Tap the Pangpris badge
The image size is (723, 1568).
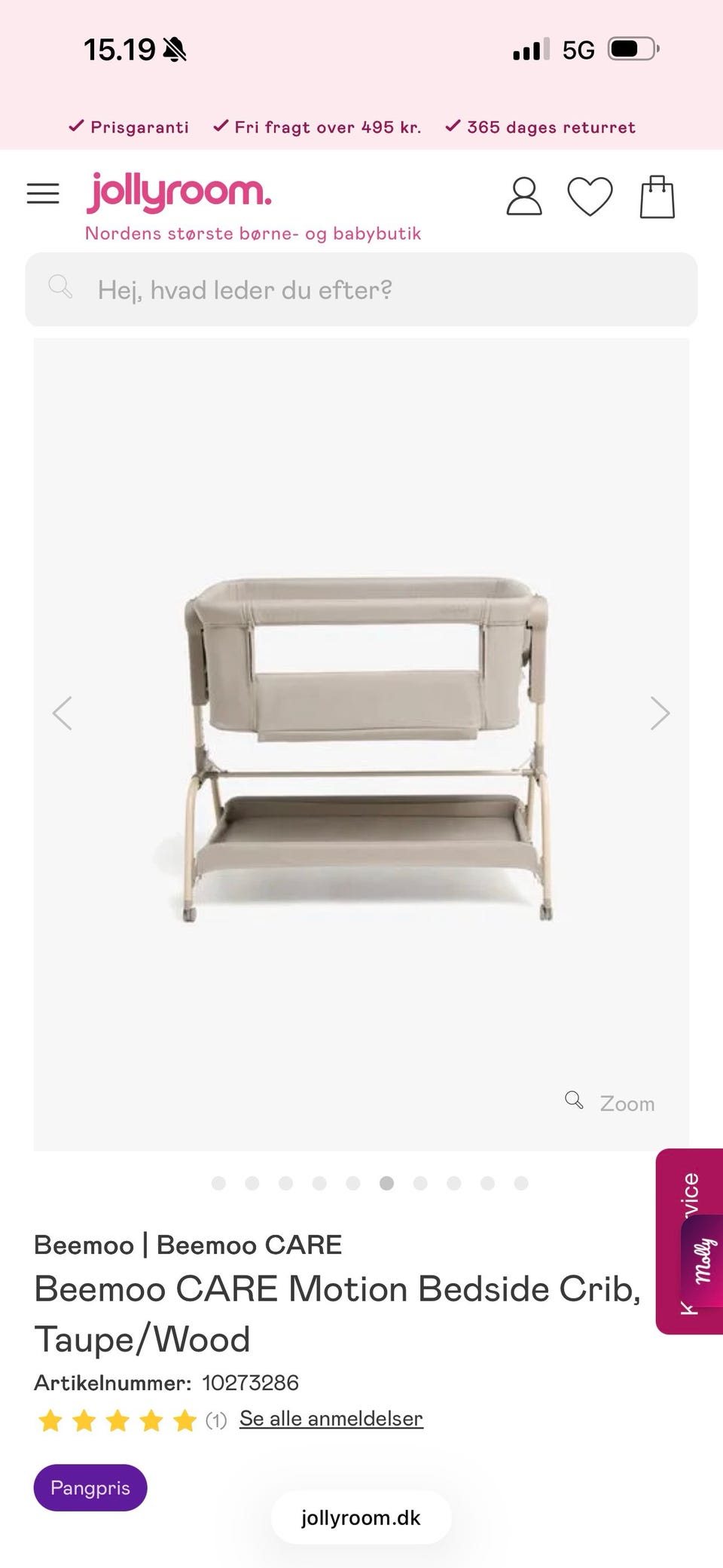[90, 1487]
